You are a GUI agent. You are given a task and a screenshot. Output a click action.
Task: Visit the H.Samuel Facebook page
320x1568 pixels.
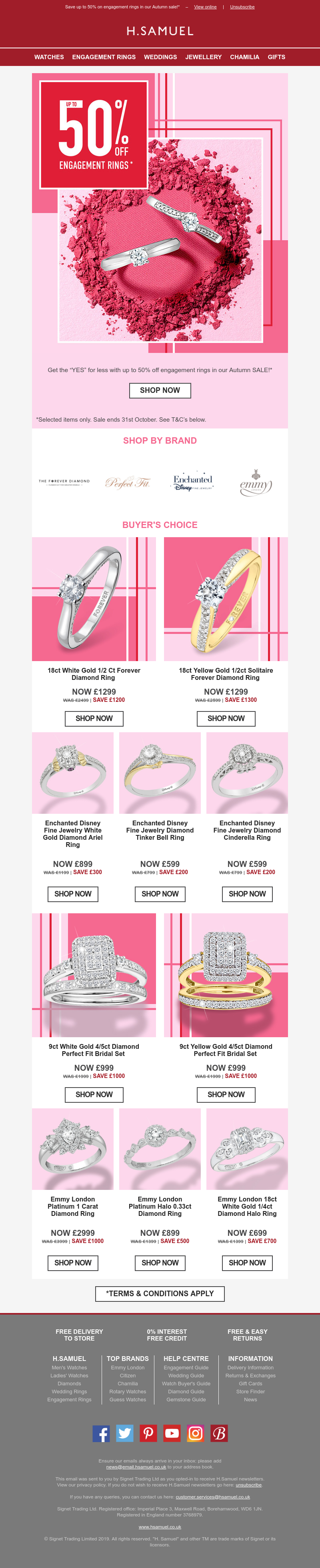point(101,1433)
